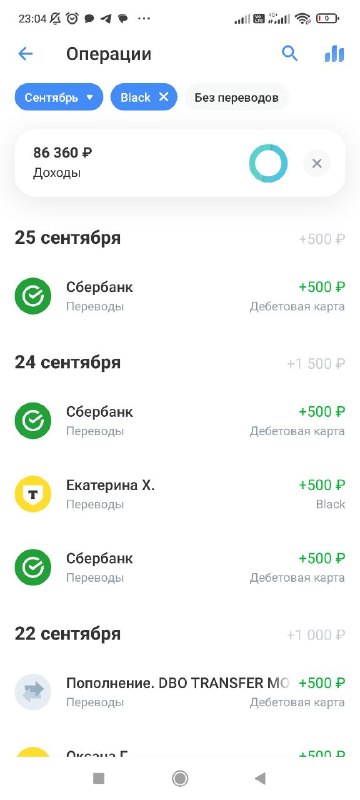This screenshot has height=800, width=360.
Task: Dismiss the Доходы filter card
Action: (x=317, y=163)
